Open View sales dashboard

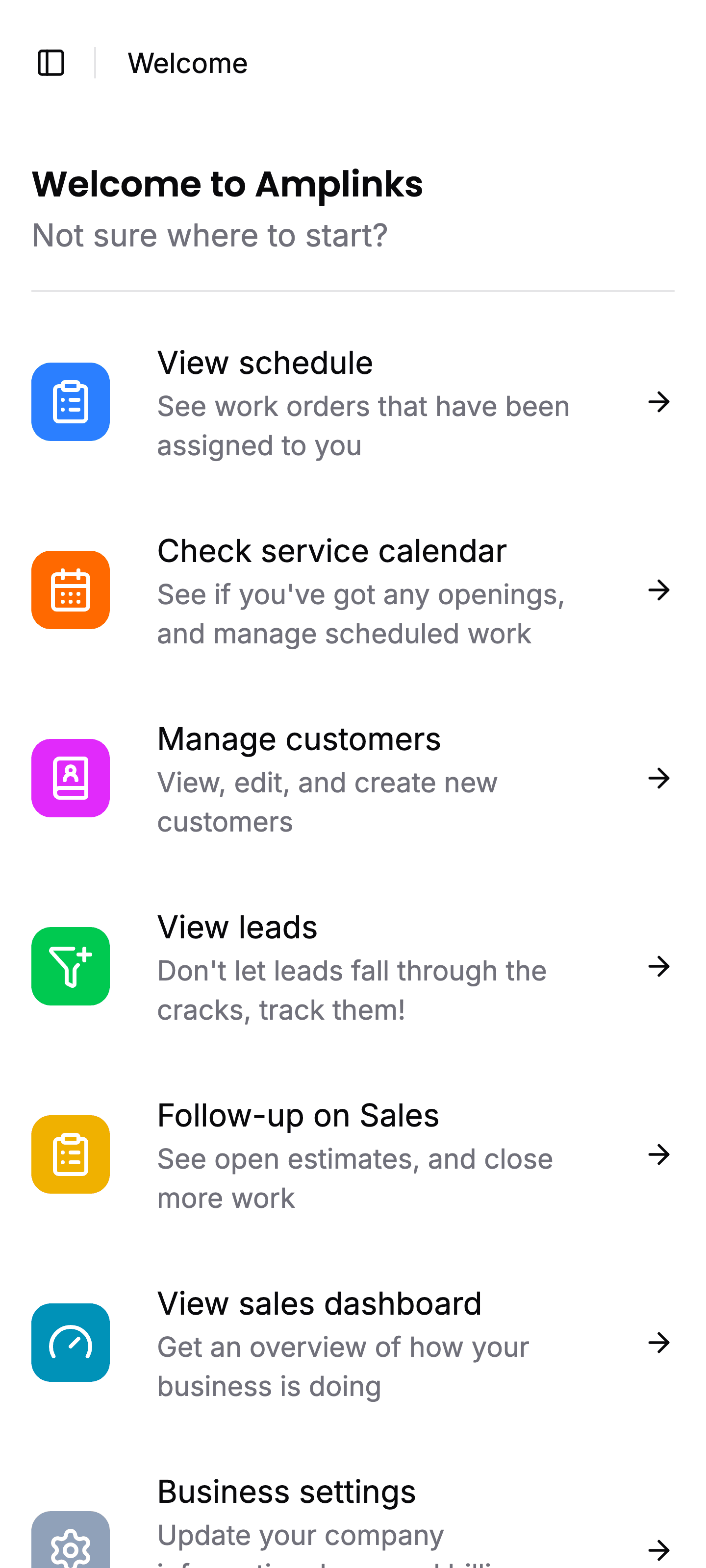coord(352,1343)
